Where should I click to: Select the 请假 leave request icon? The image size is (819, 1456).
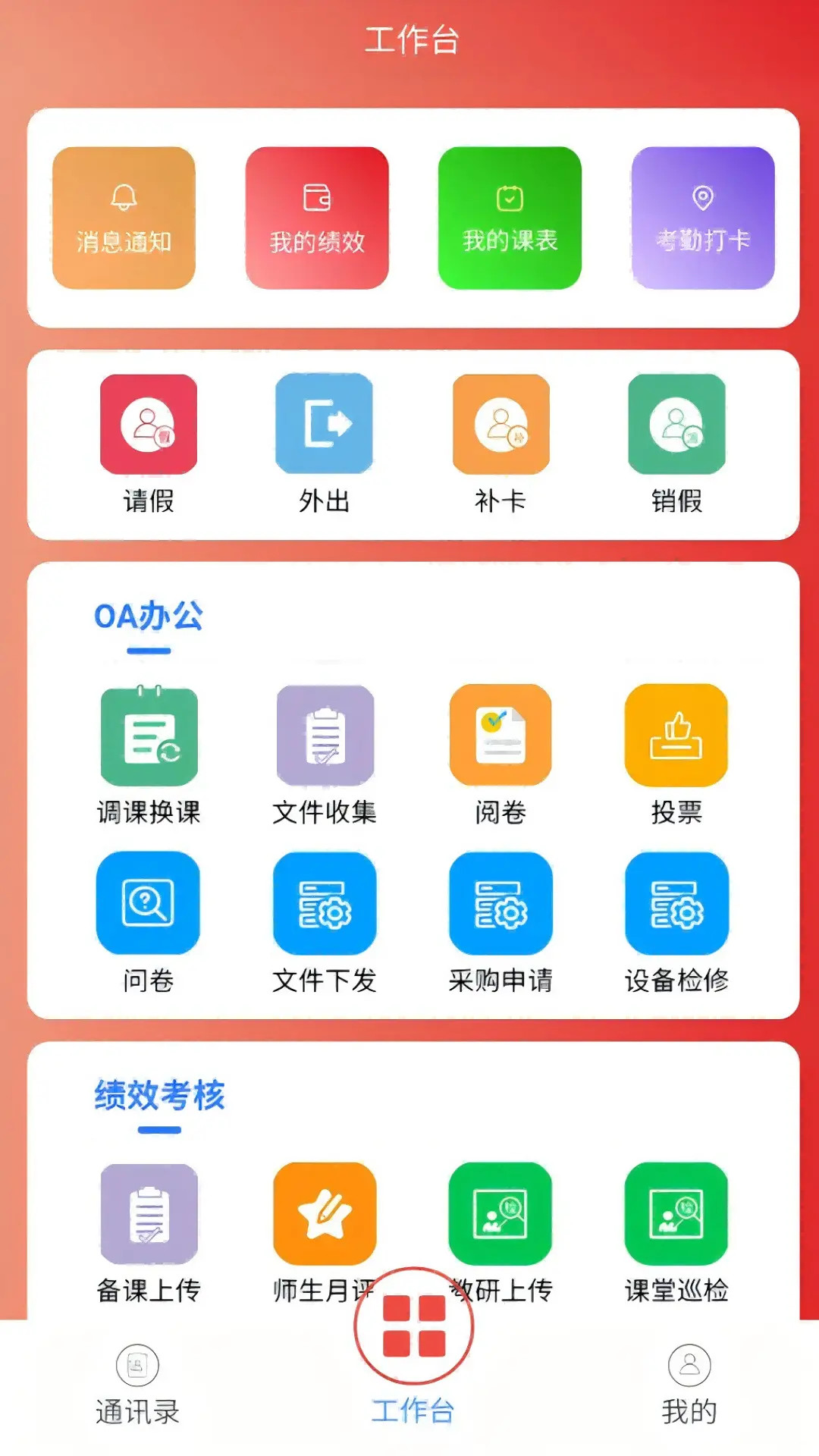149,425
